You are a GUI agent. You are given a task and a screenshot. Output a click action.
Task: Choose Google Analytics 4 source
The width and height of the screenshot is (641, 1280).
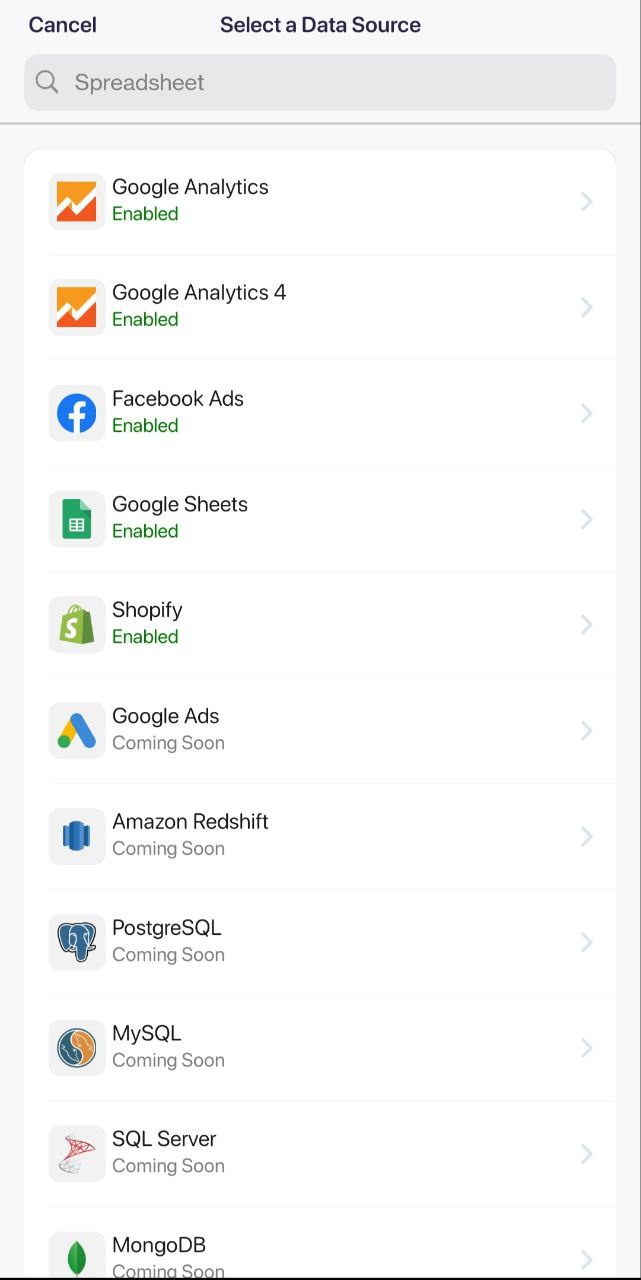click(x=320, y=307)
